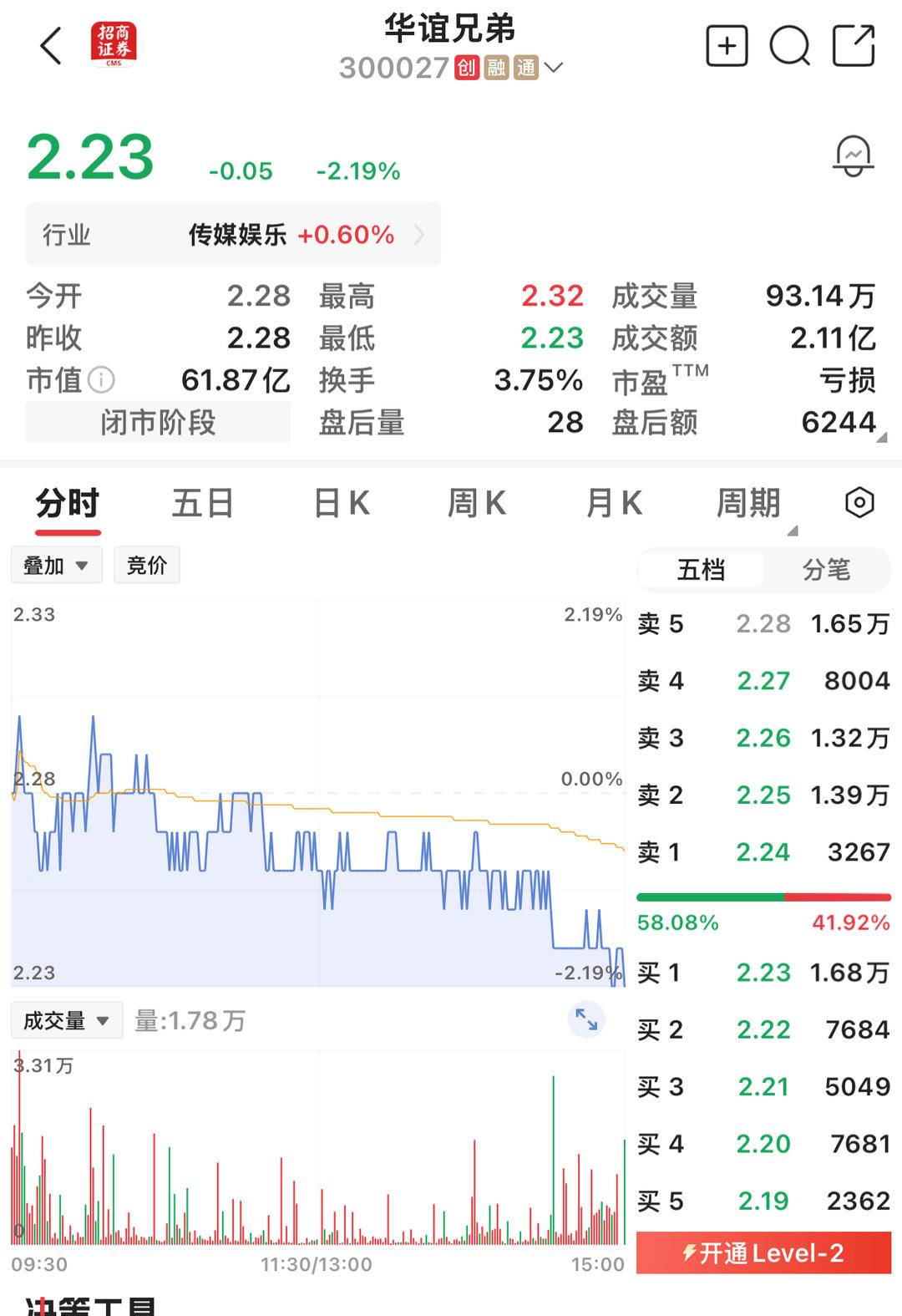Image resolution: width=902 pixels, height=1316 pixels.
Task: Open the 成交量 indicator dropdown
Action: coord(67,1020)
